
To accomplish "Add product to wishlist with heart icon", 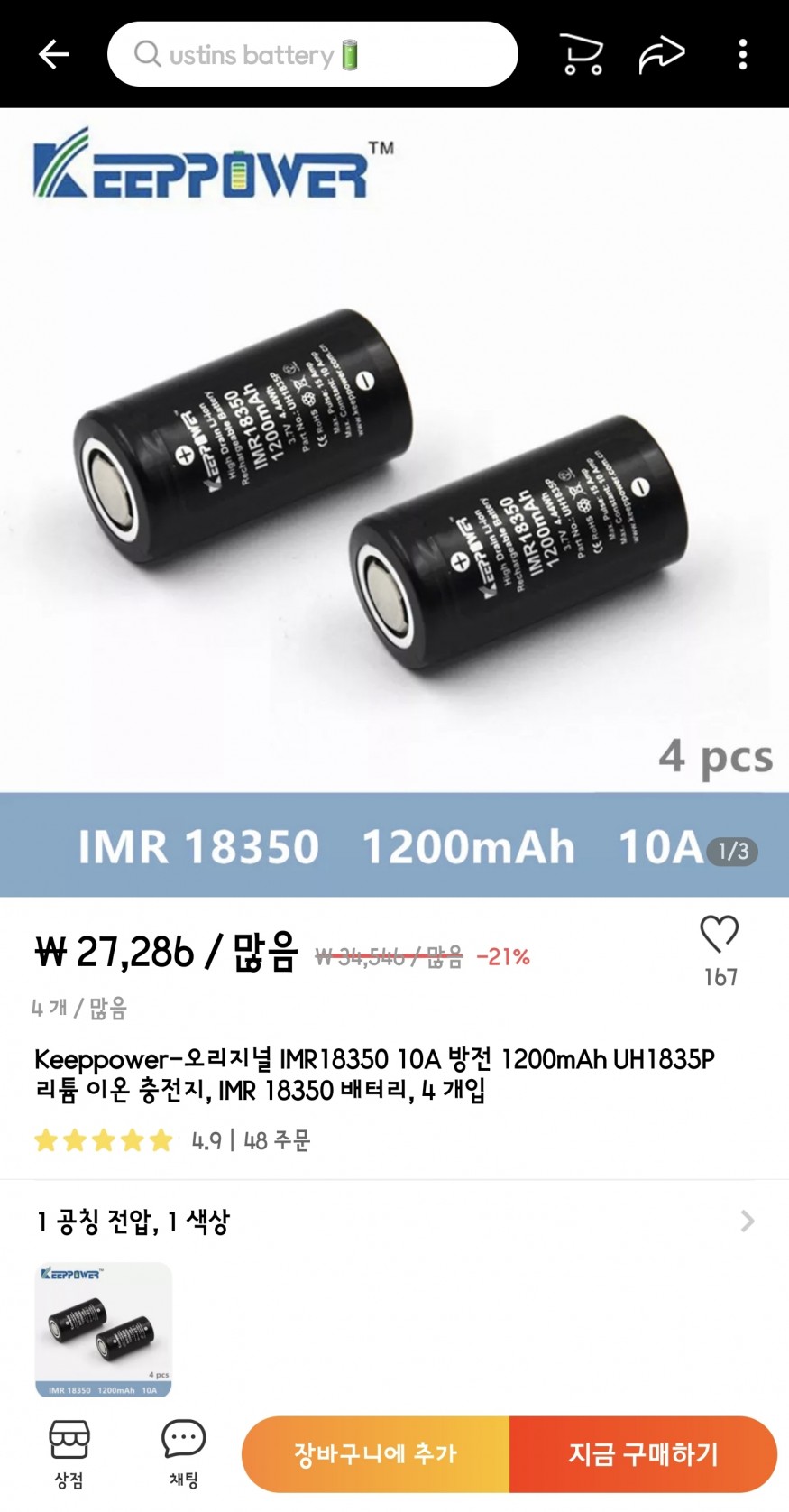I will coord(719,936).
